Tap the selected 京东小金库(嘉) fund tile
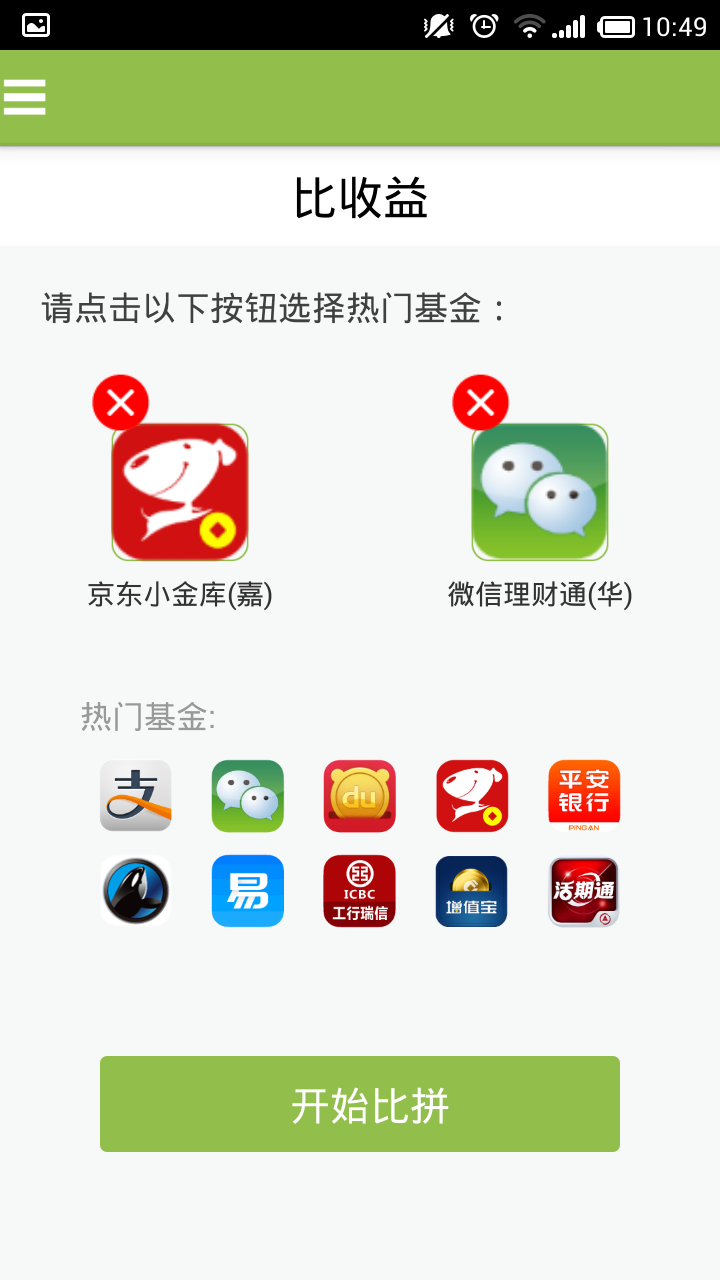This screenshot has width=720, height=1280. (180, 492)
